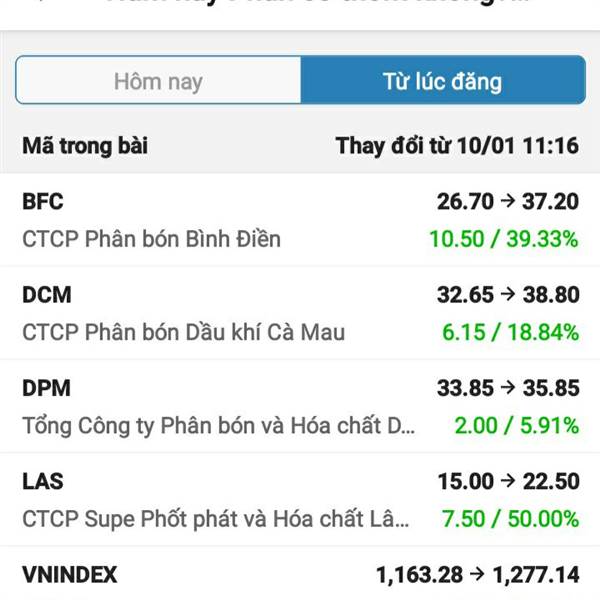The height and width of the screenshot is (600, 600).
Task: Switch to the Hôm nay tab
Action: click(x=158, y=81)
